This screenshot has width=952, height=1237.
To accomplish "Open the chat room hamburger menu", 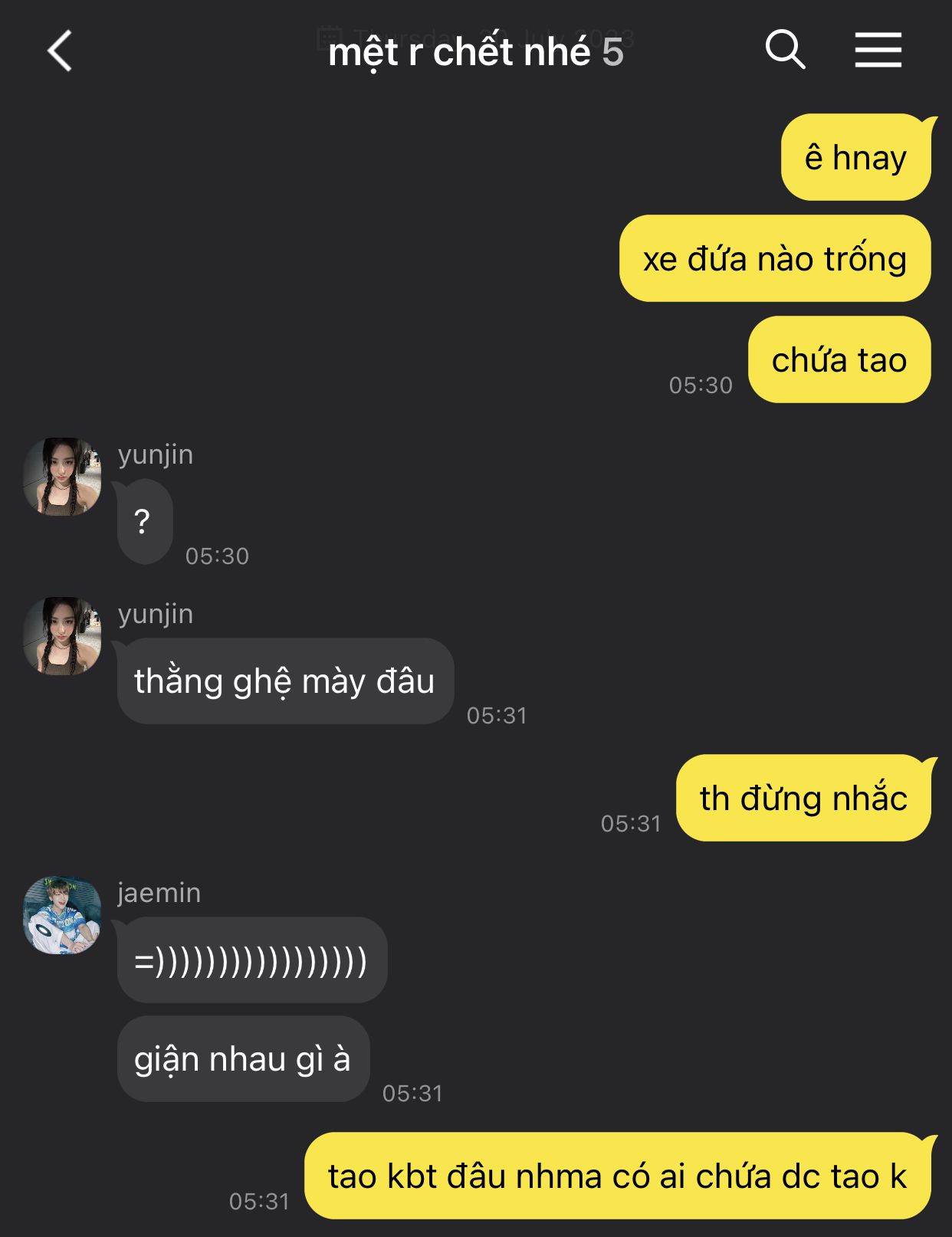I will pyautogui.click(x=878, y=51).
